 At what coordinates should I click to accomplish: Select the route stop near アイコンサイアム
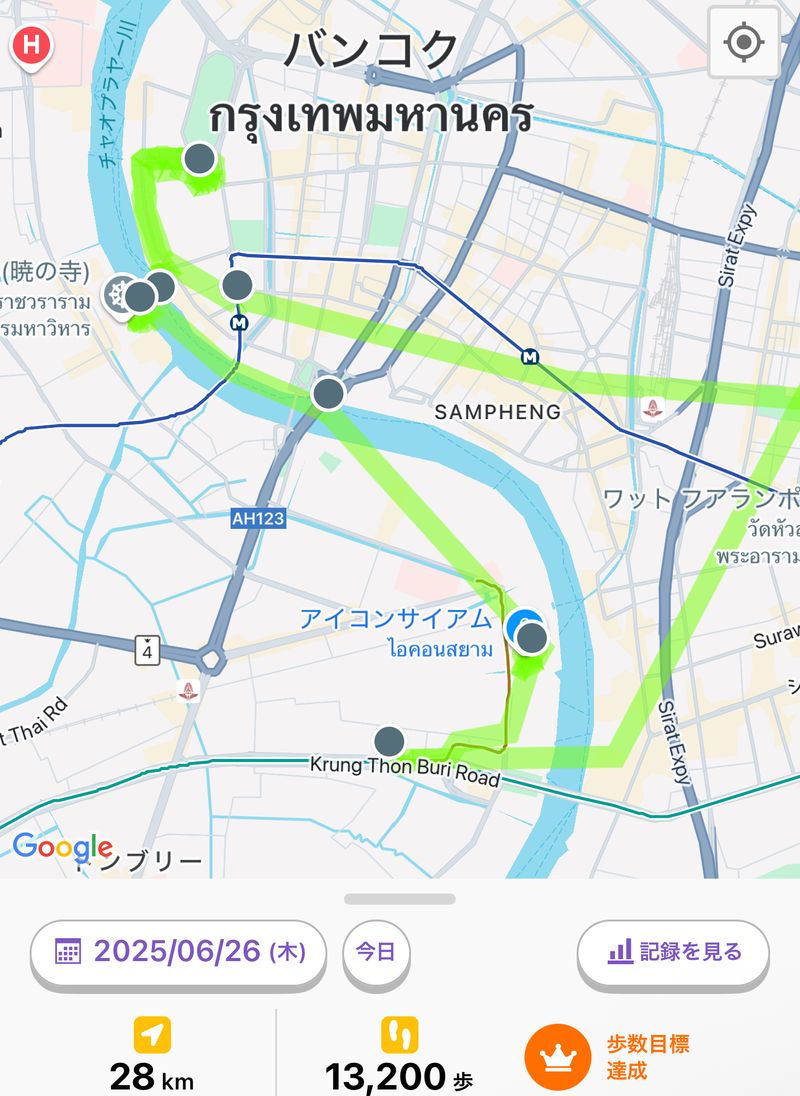pyautogui.click(x=533, y=637)
